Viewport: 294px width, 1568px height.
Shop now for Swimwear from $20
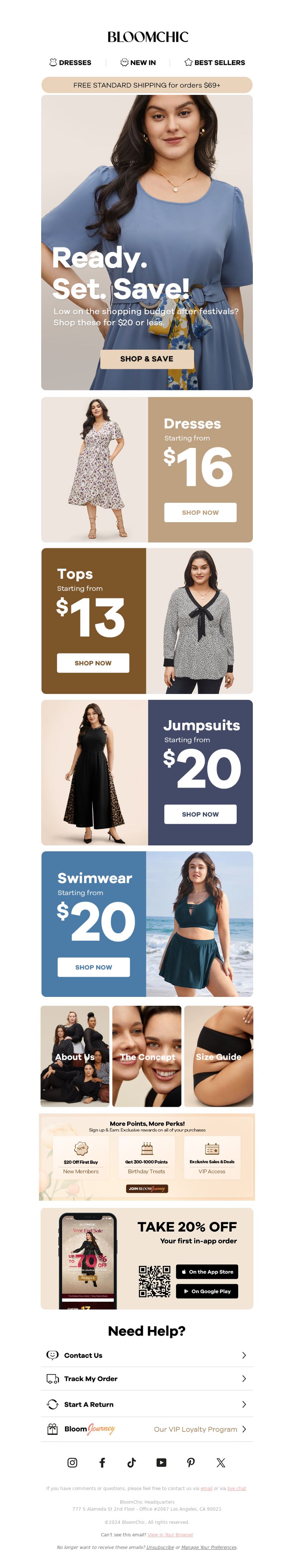[x=93, y=967]
